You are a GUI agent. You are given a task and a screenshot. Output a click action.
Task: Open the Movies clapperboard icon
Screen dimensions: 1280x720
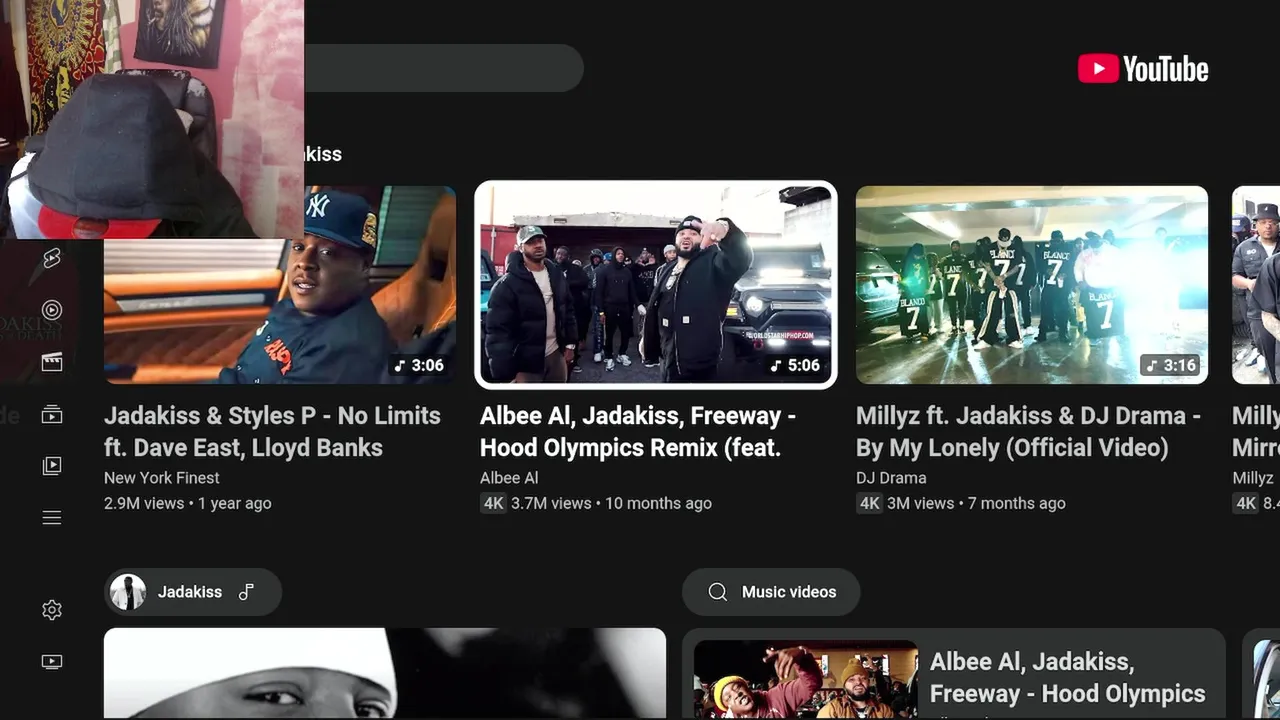tap(52, 362)
